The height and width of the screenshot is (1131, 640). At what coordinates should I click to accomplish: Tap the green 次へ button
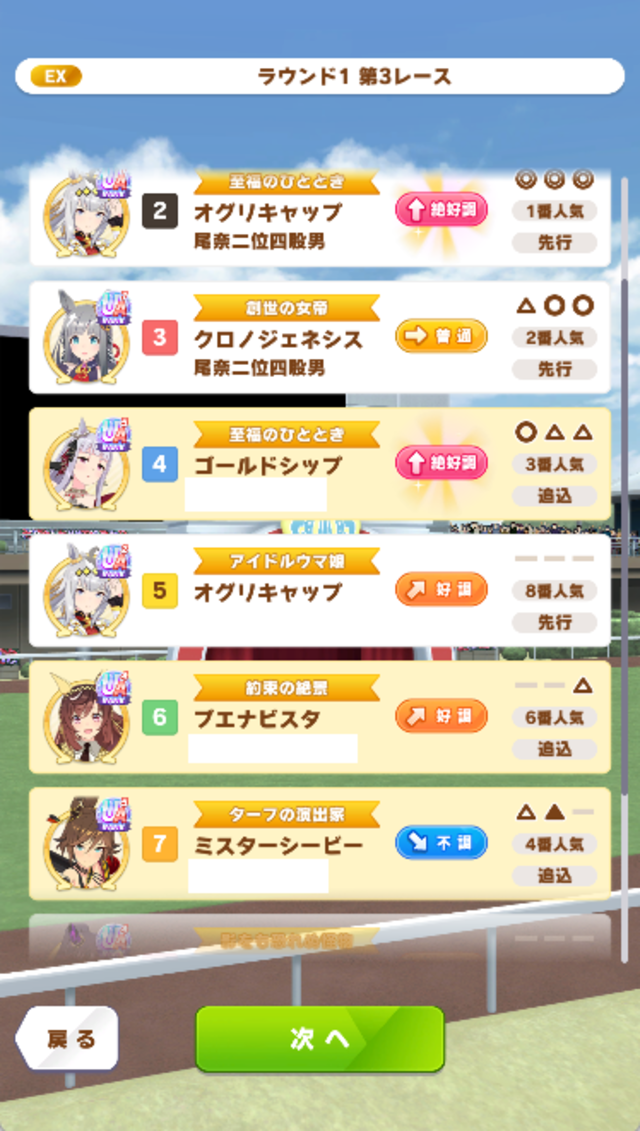319,1038
